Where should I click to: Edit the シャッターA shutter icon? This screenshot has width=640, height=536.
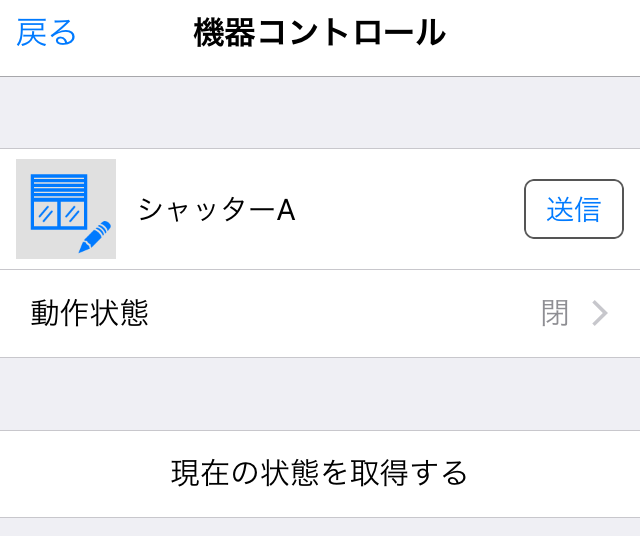(x=66, y=209)
